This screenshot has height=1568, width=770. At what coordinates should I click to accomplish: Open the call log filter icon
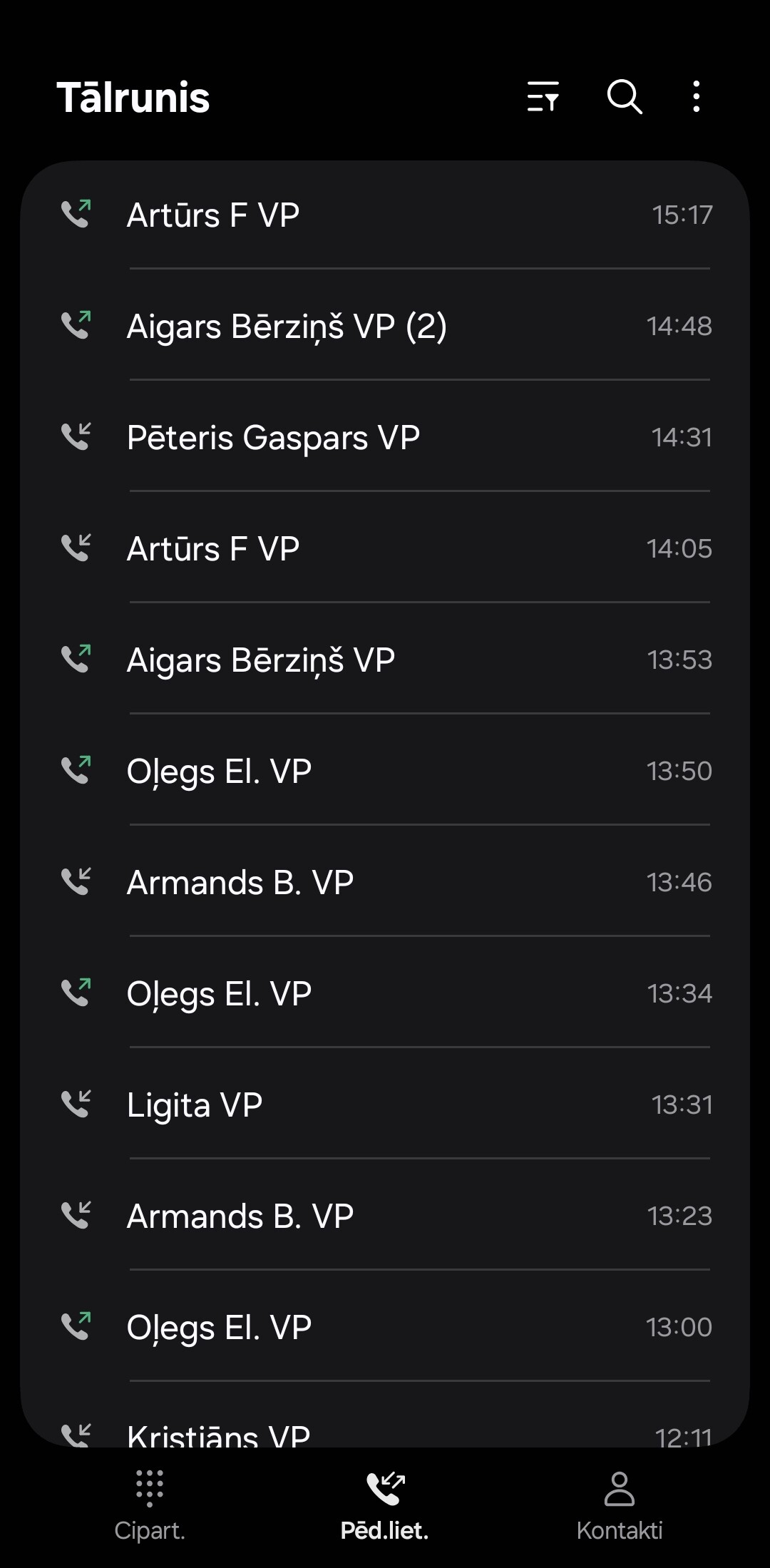tap(543, 96)
